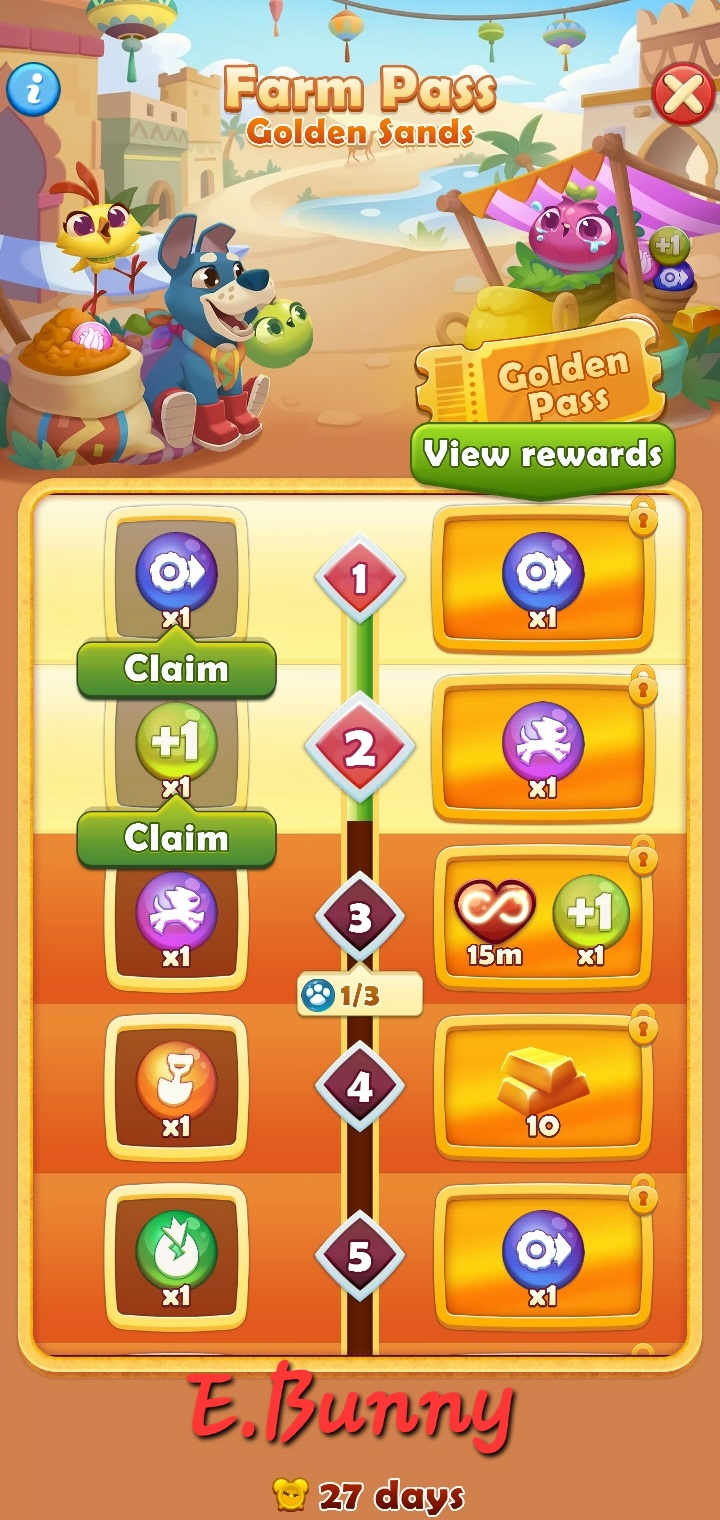The height and width of the screenshot is (1520, 720).
Task: Tap the locked 10 gold bars reward
Action: [542, 1088]
